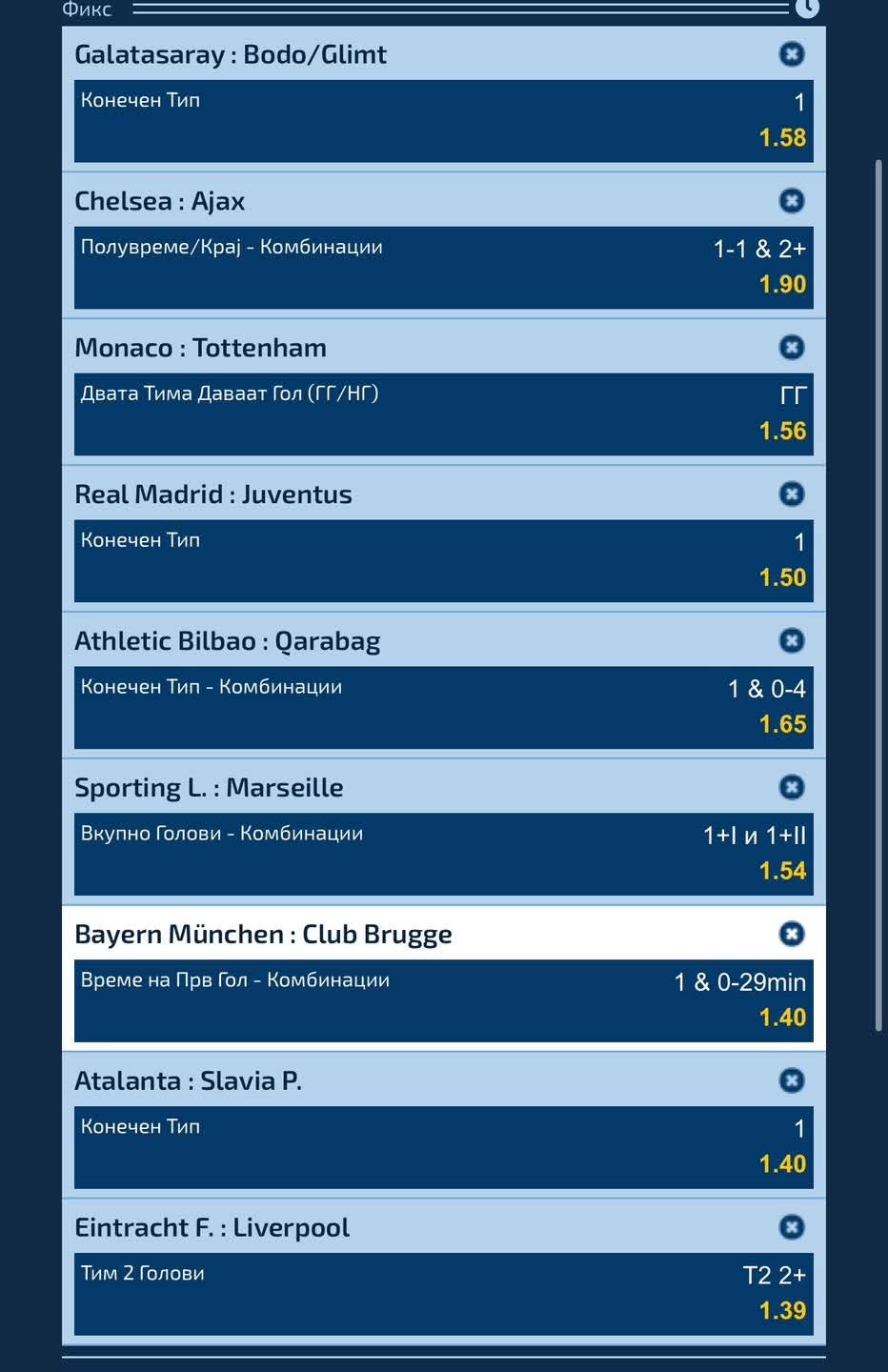Remove Galatasaray : Bodo/Glimt from the slip

click(x=792, y=54)
